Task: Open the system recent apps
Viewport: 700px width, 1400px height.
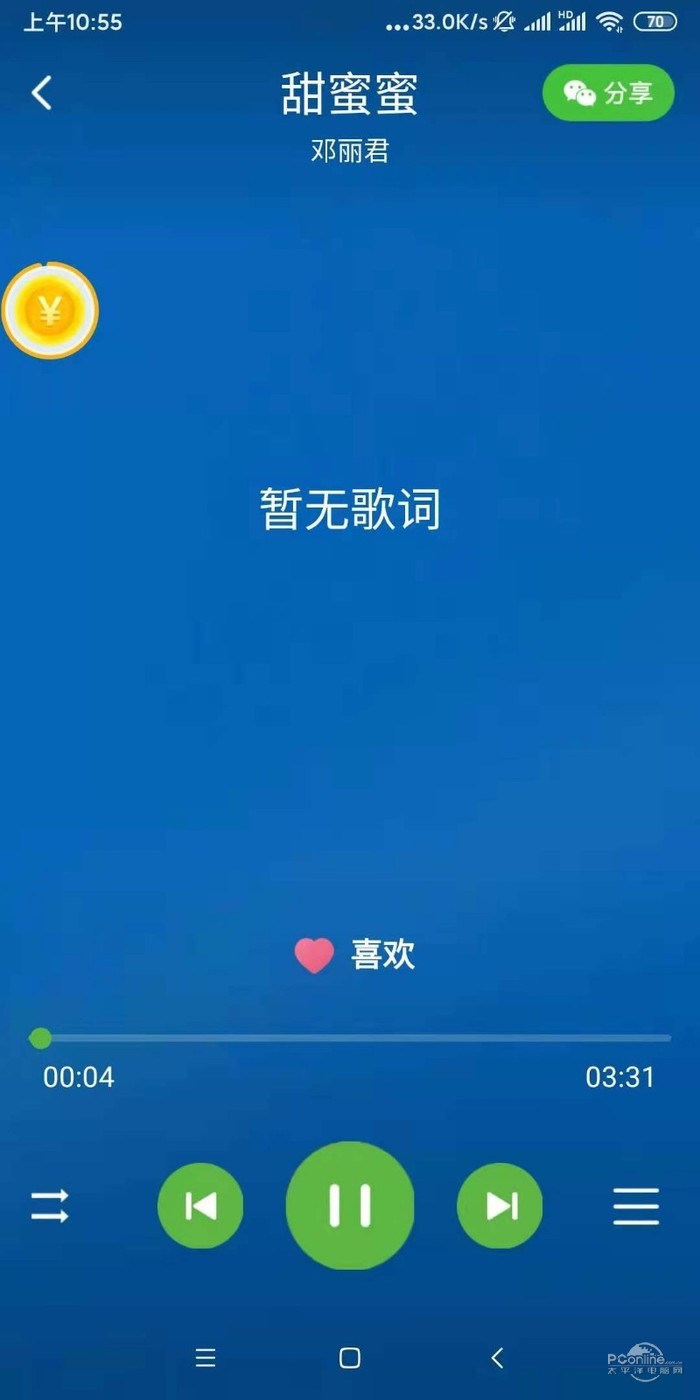Action: [205, 1358]
